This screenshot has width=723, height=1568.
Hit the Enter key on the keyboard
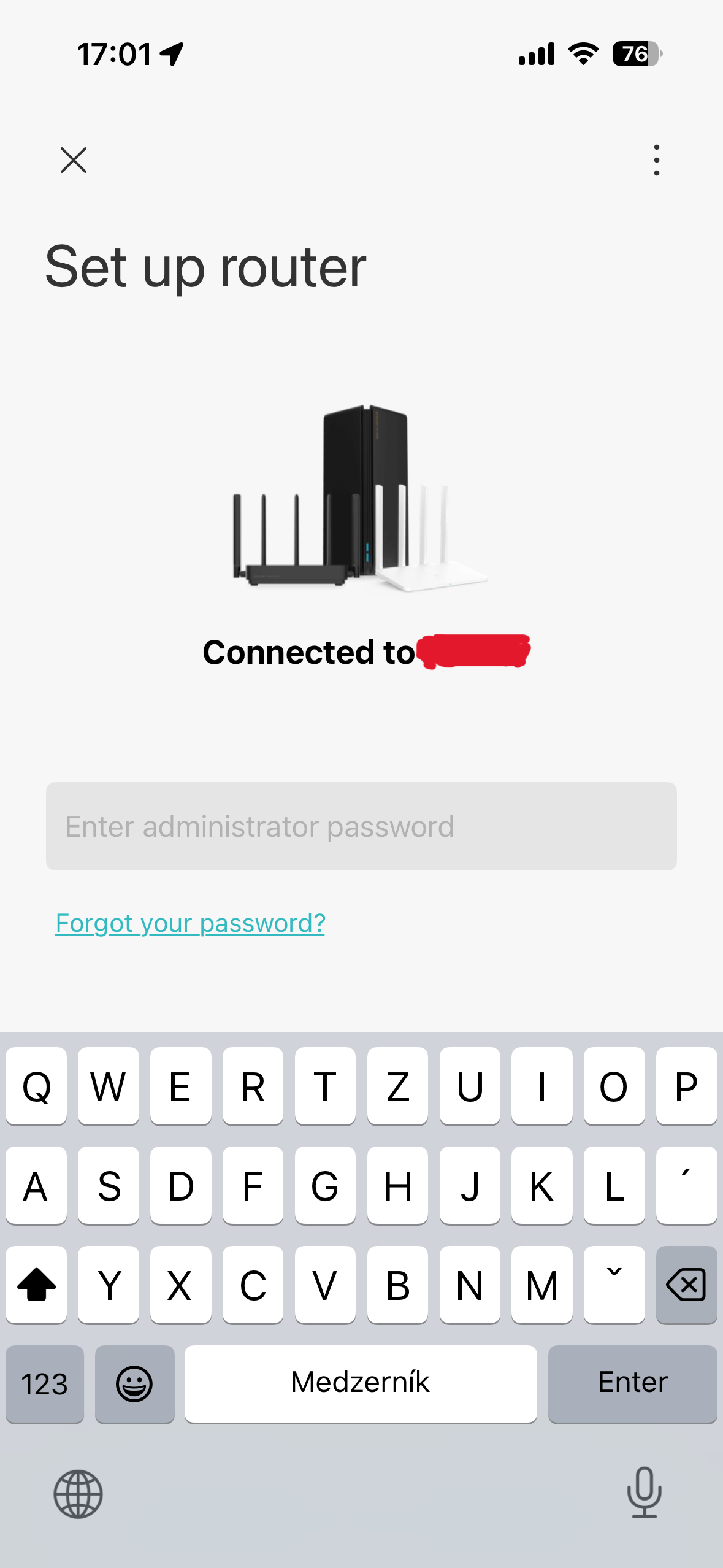[x=632, y=1383]
